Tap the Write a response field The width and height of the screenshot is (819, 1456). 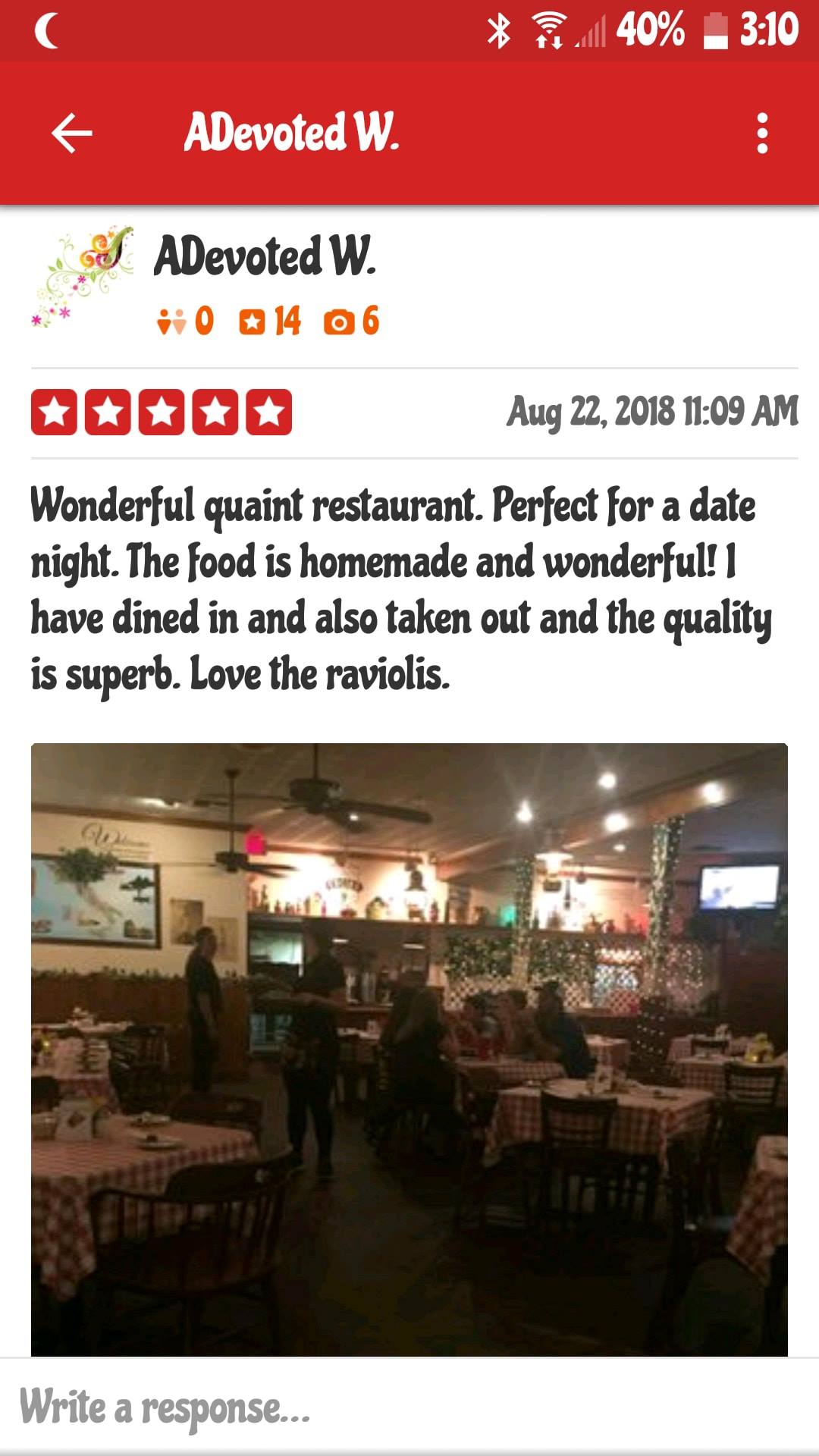409,1407
